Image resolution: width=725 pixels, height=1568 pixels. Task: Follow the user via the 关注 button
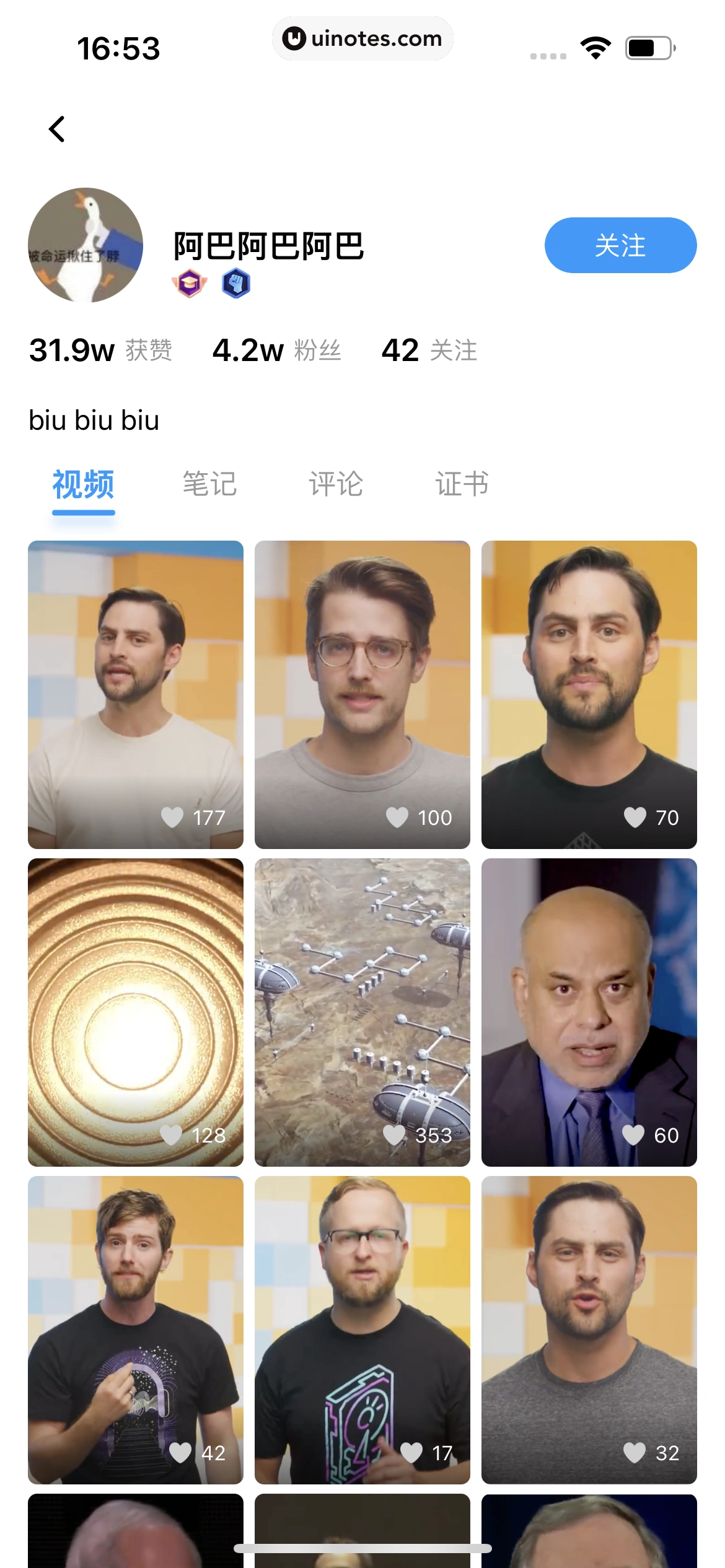(620, 245)
